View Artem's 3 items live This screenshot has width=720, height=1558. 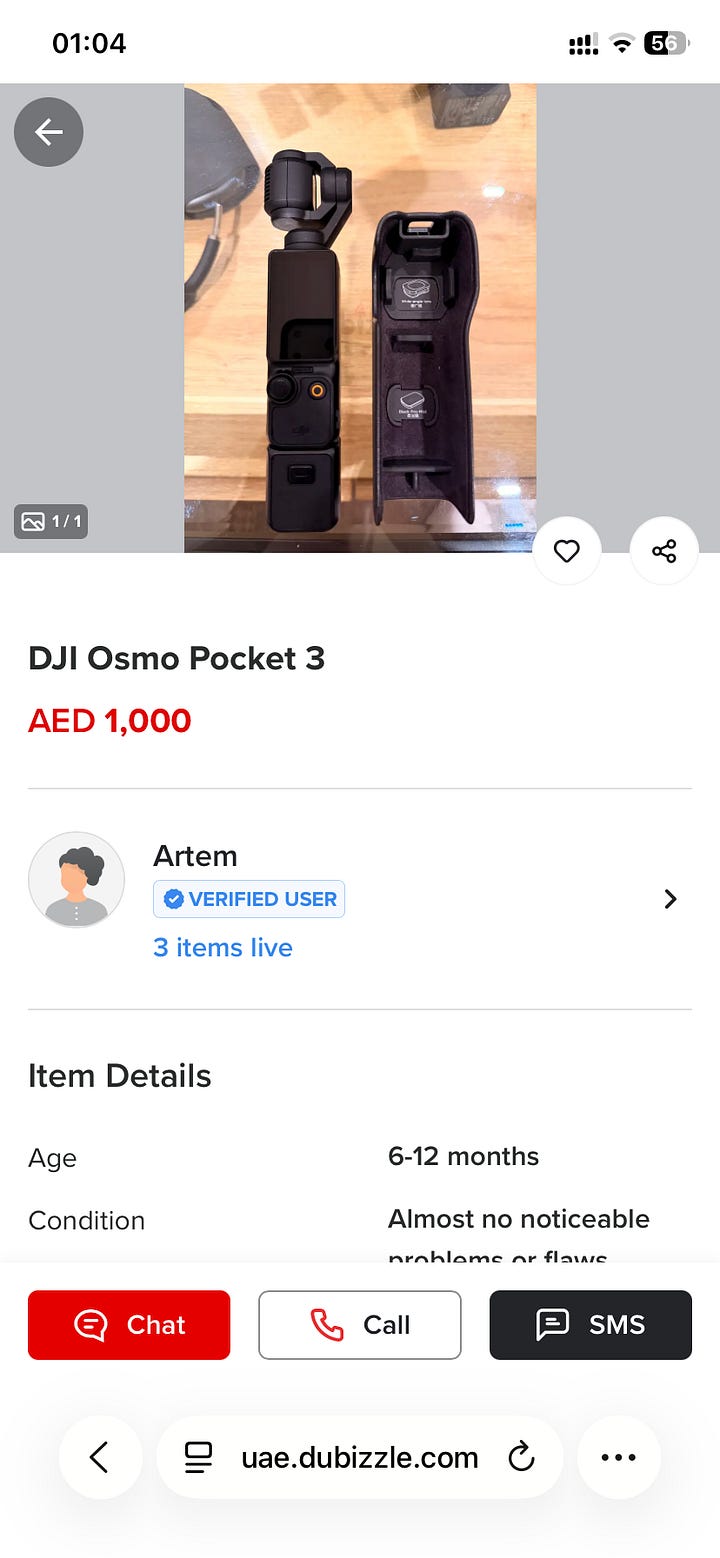tap(222, 947)
